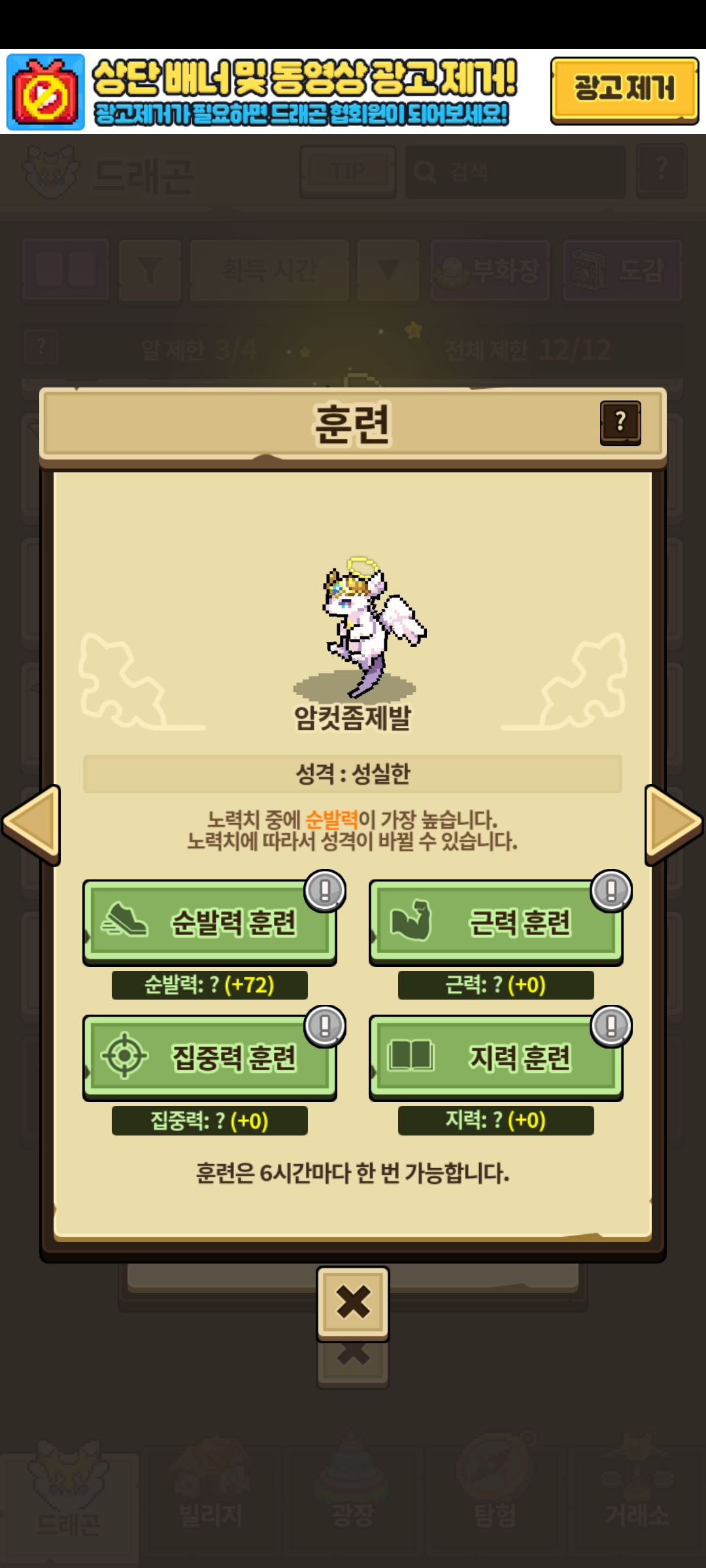Go to previous dragon with left arrow
The width and height of the screenshot is (706, 1568).
31,825
